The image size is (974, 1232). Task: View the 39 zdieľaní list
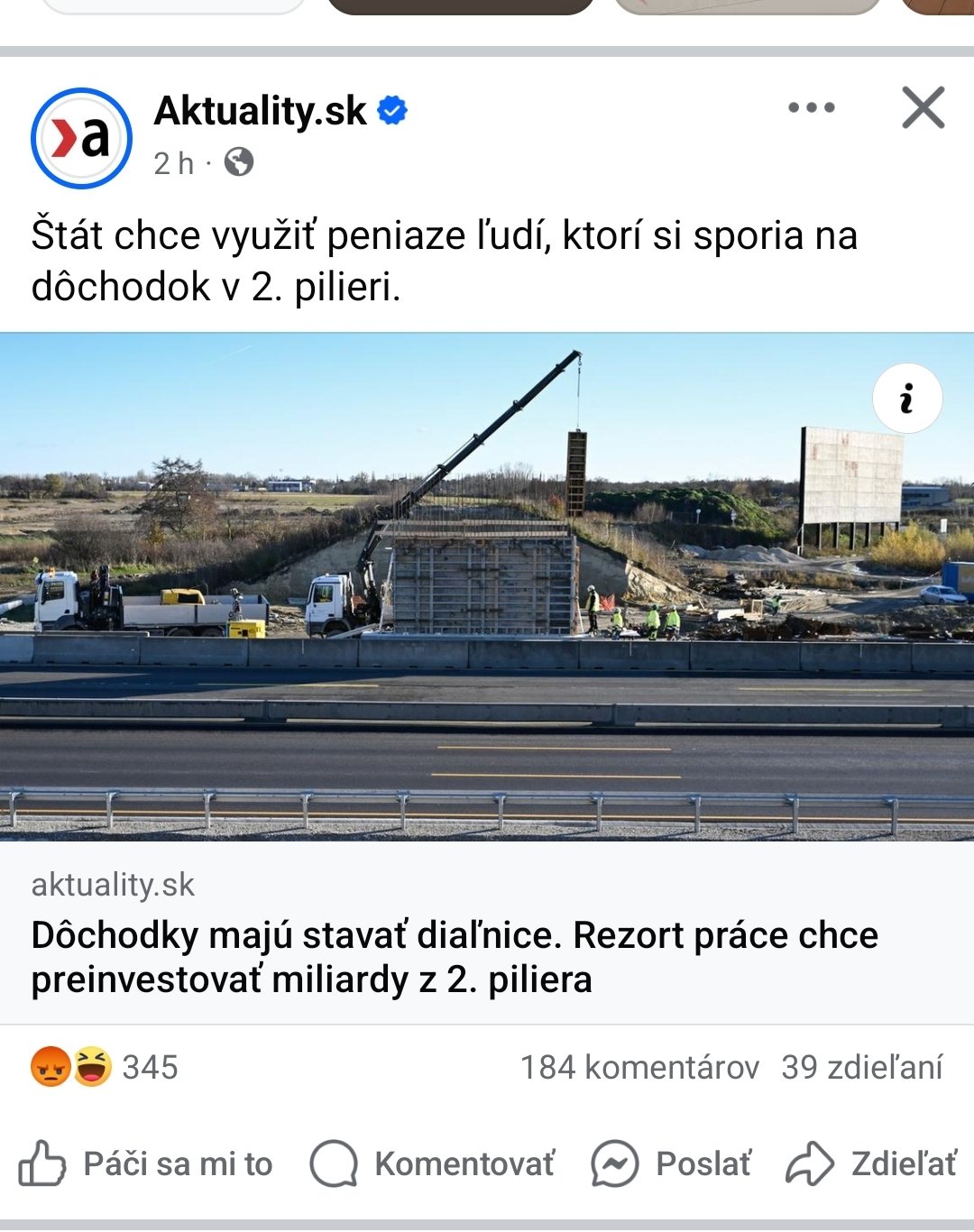pyautogui.click(x=861, y=1067)
